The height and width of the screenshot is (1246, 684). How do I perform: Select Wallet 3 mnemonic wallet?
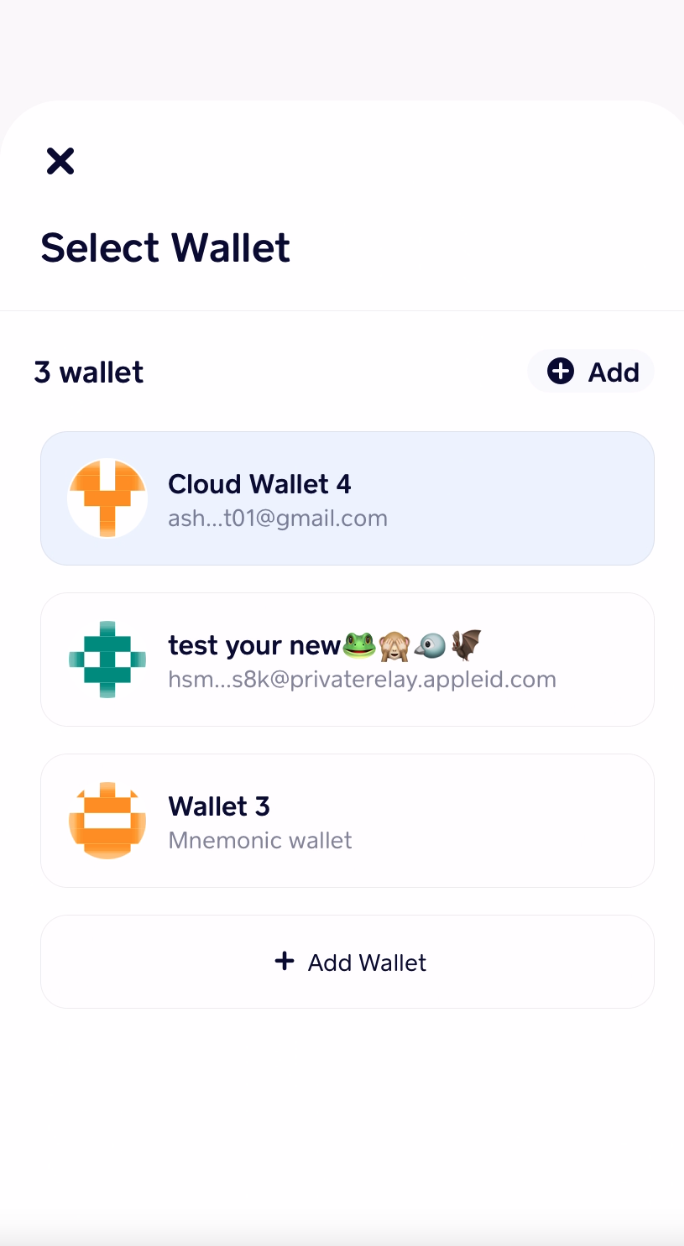[347, 820]
